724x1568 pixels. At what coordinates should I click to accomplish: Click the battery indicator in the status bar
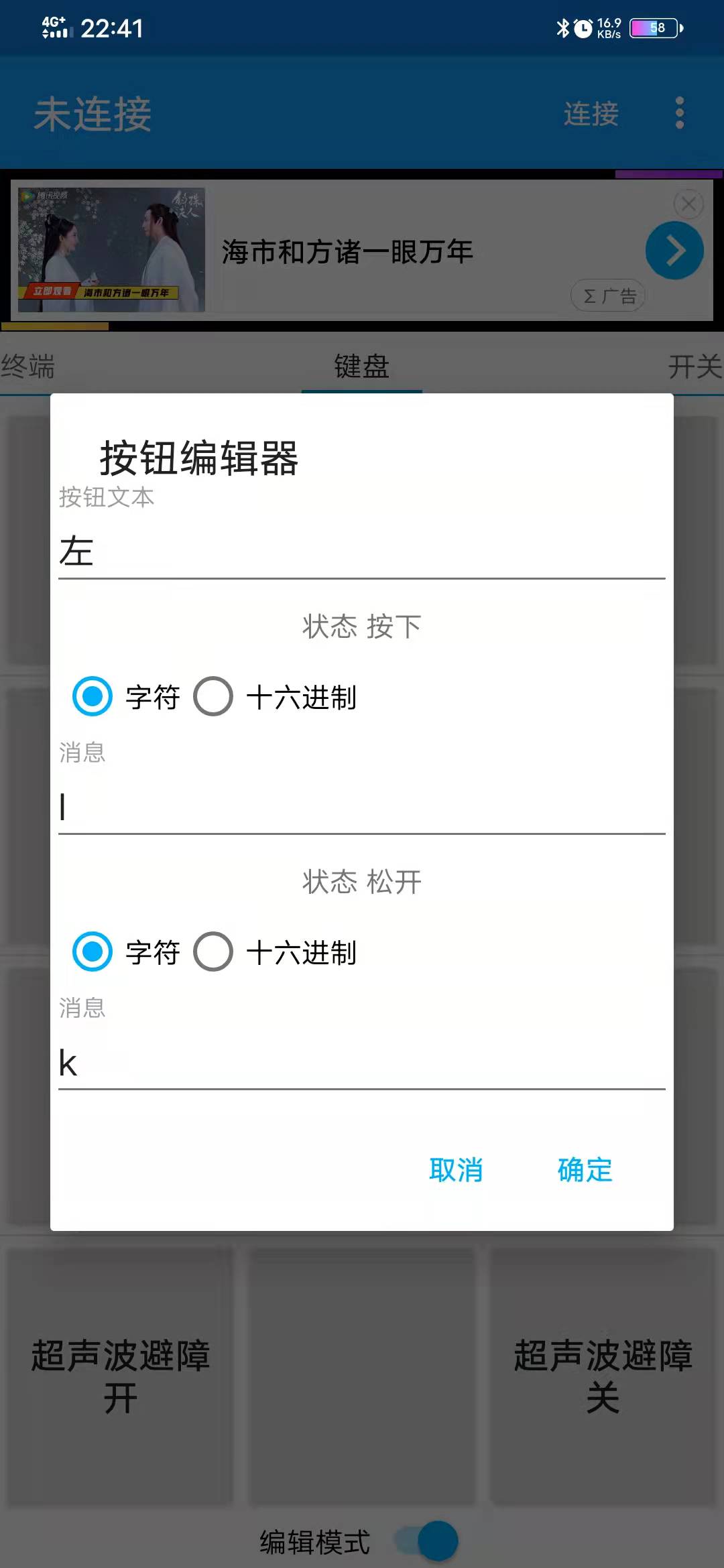[x=654, y=27]
